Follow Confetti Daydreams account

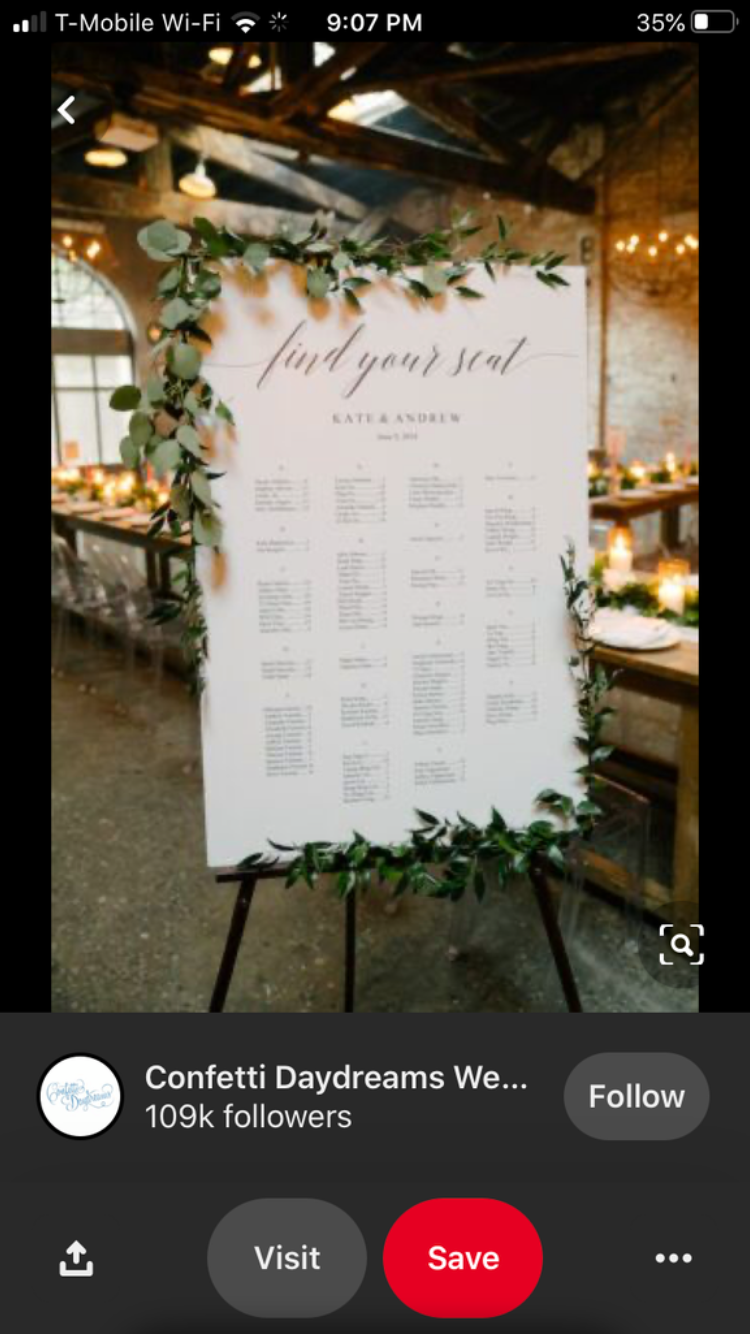click(x=636, y=1096)
